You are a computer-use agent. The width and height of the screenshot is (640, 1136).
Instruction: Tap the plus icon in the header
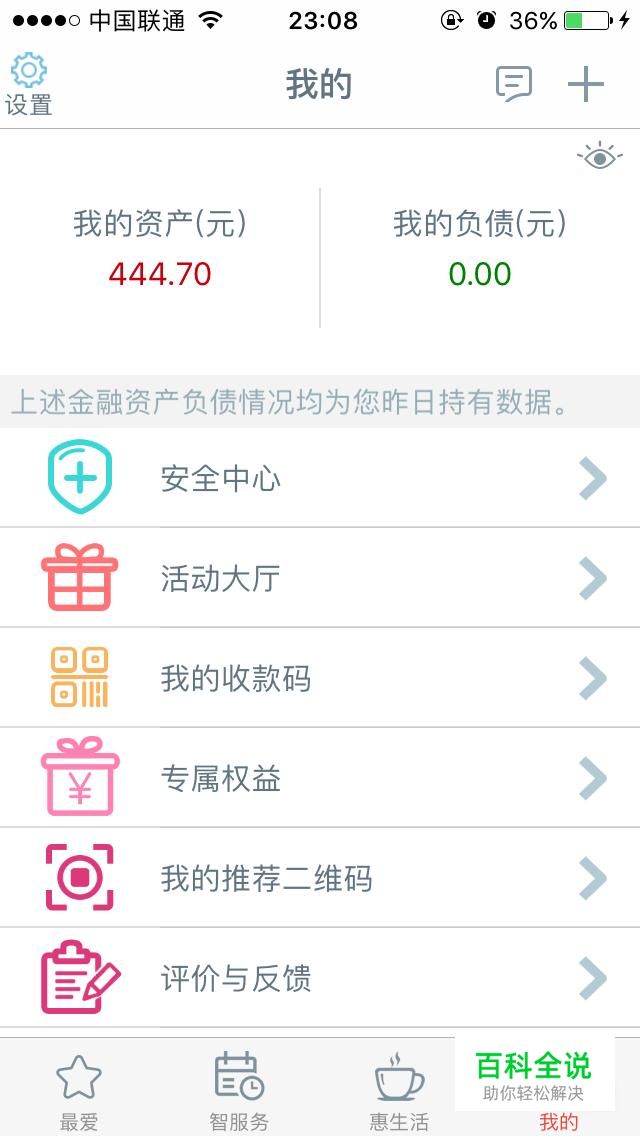click(x=586, y=85)
